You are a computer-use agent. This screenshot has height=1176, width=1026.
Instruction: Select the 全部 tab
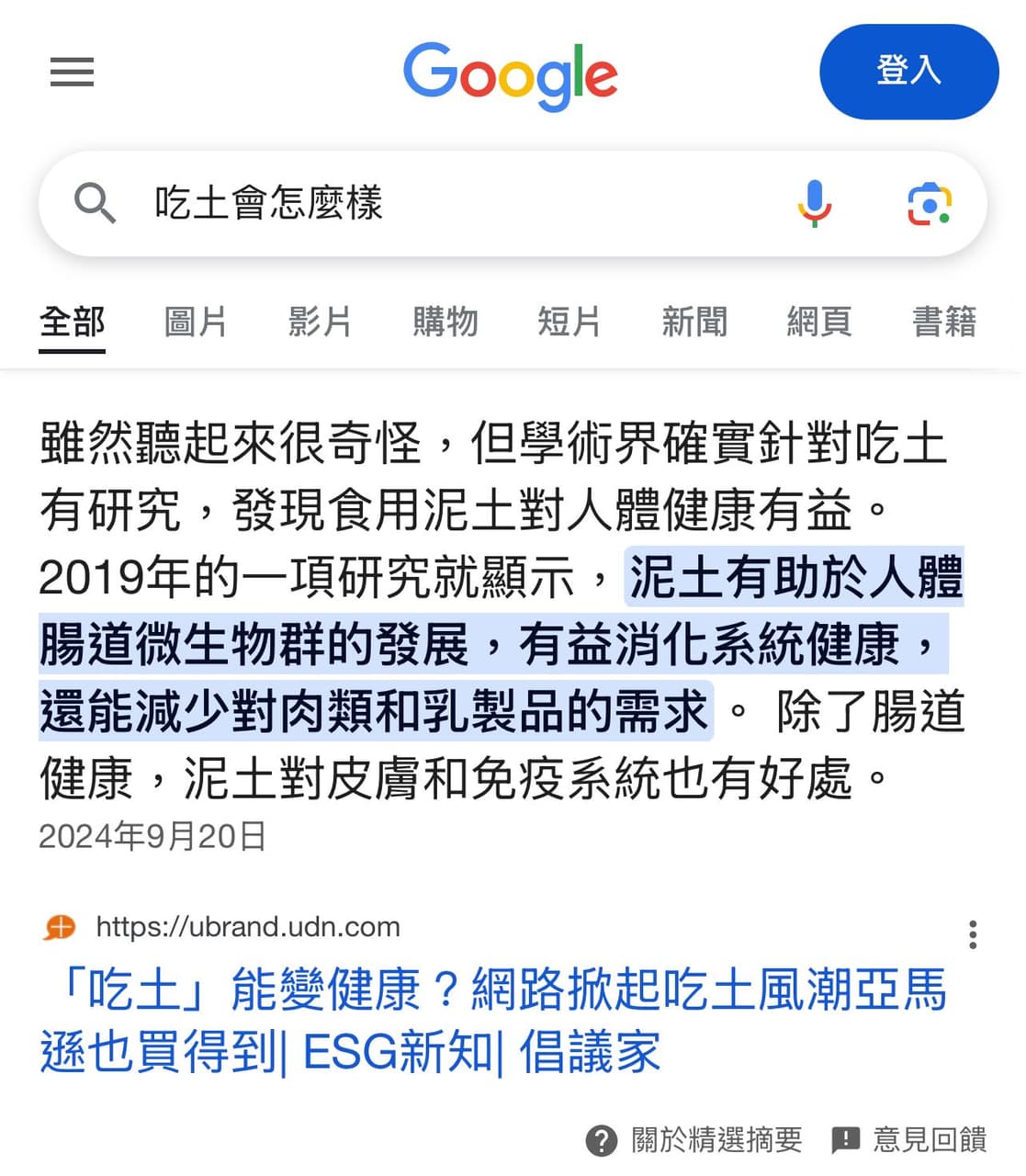point(72,322)
